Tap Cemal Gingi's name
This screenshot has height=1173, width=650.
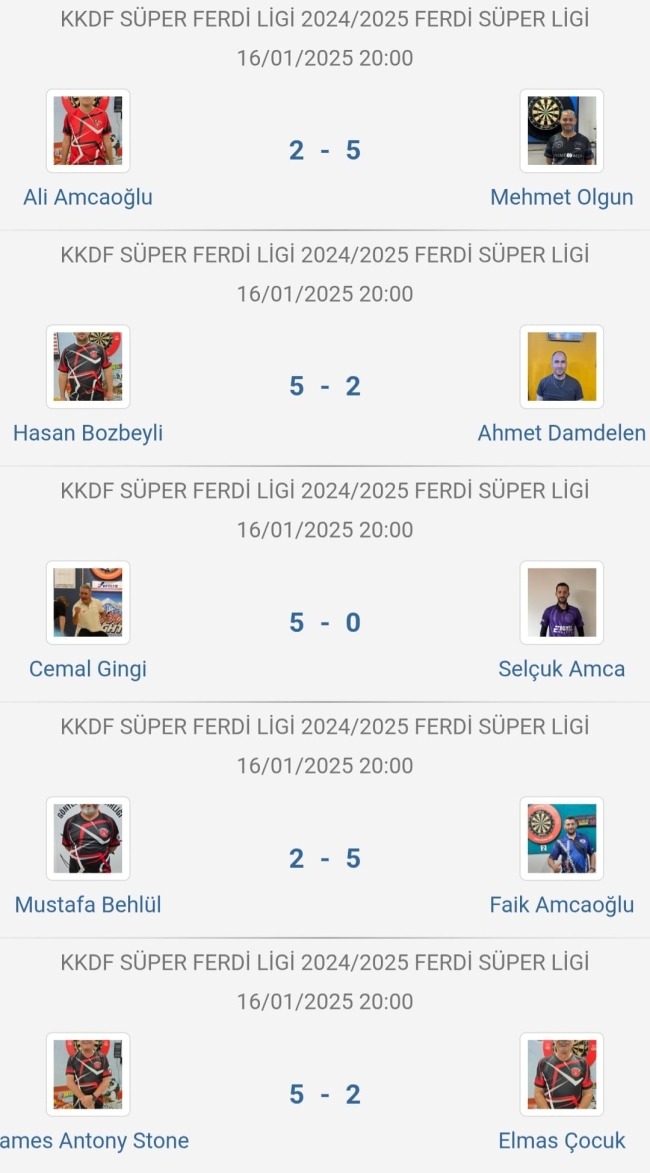pyautogui.click(x=88, y=669)
